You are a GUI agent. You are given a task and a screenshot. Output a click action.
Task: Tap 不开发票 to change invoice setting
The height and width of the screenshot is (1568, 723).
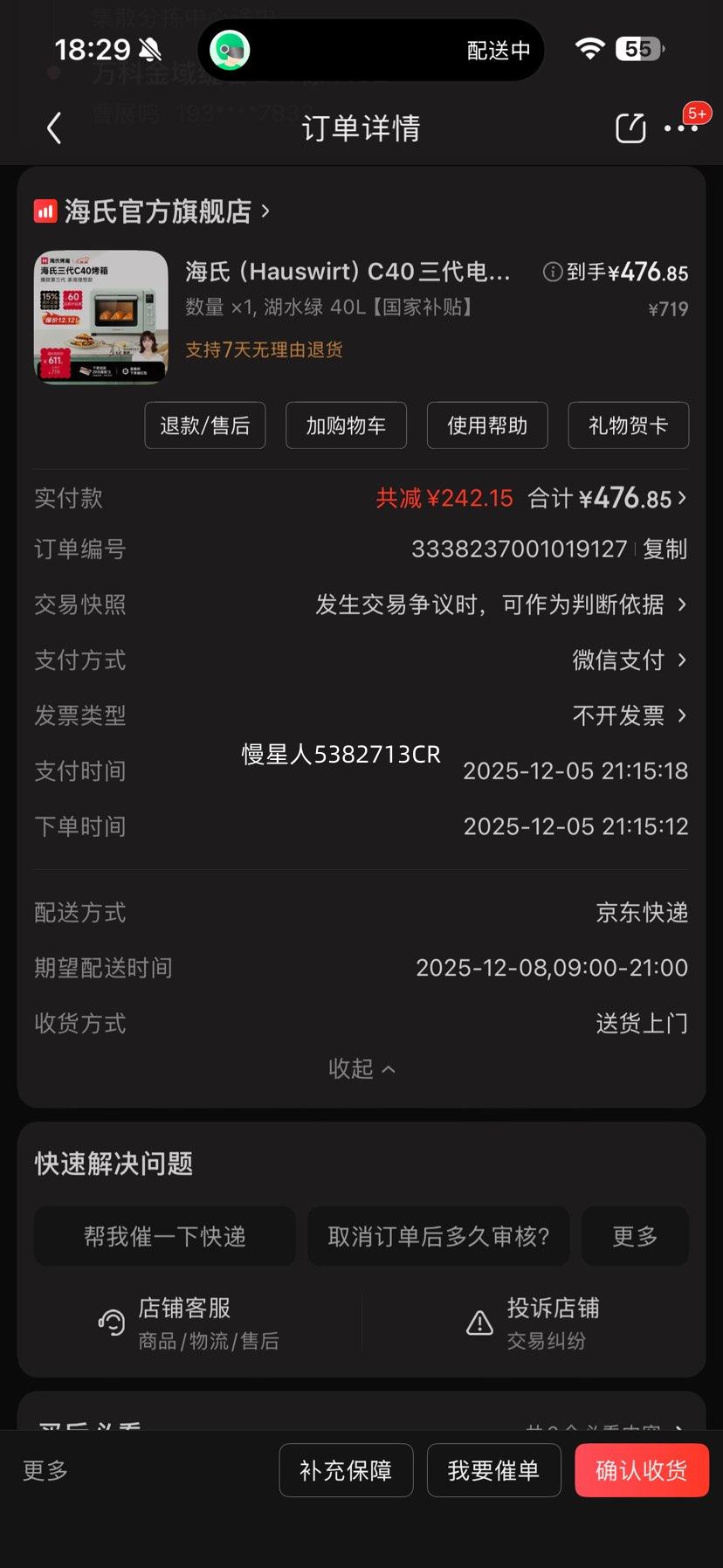tap(616, 715)
